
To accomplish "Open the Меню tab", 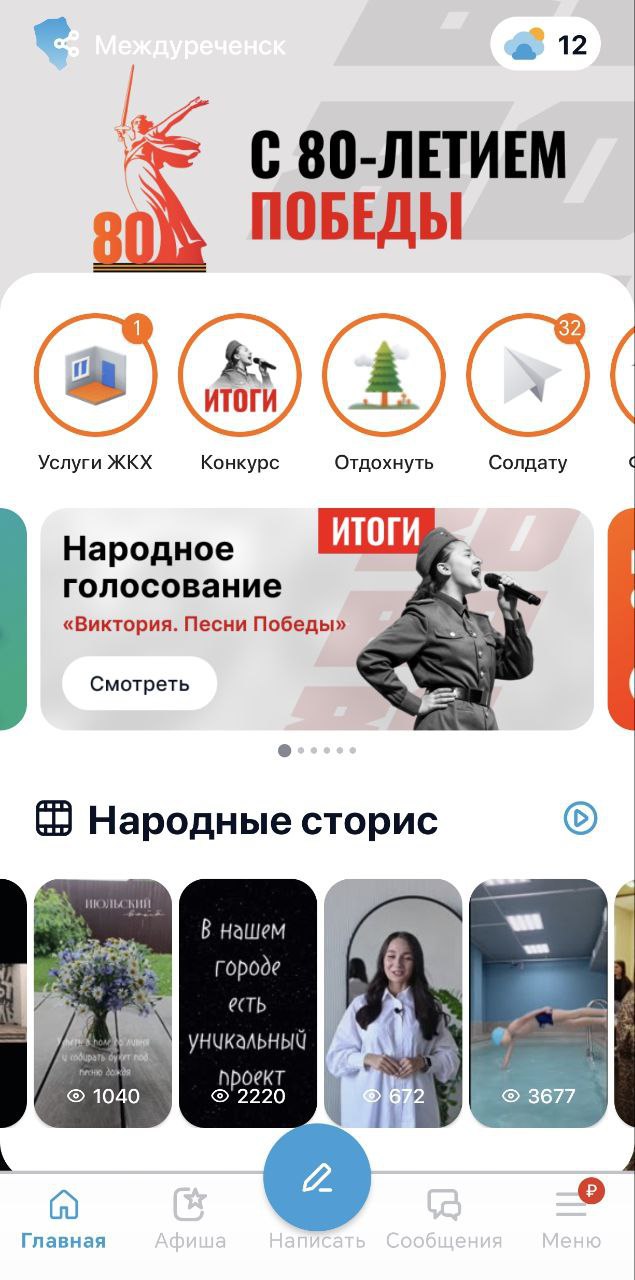I will coord(571,1220).
